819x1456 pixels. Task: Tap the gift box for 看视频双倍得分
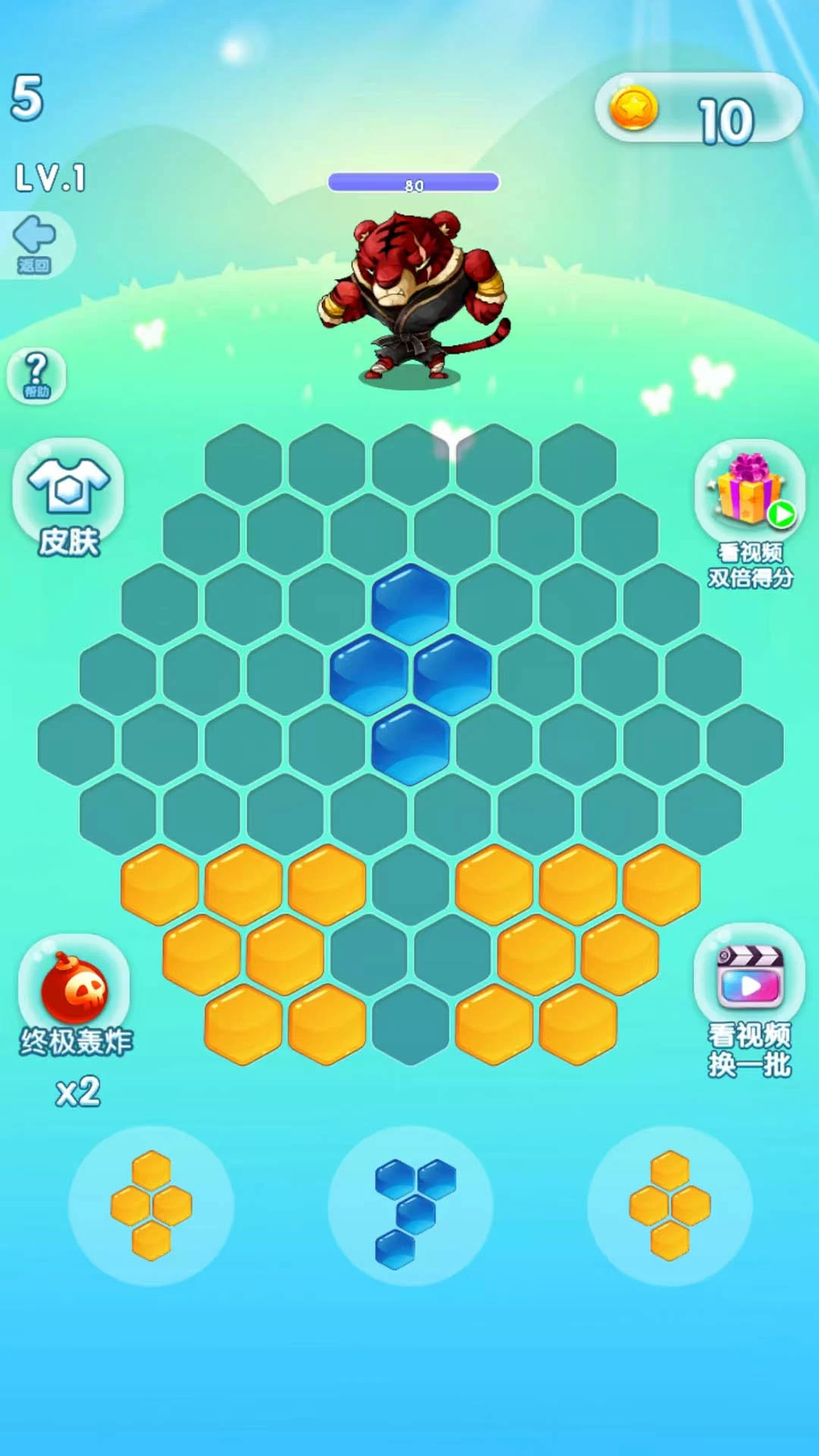pyautogui.click(x=749, y=490)
